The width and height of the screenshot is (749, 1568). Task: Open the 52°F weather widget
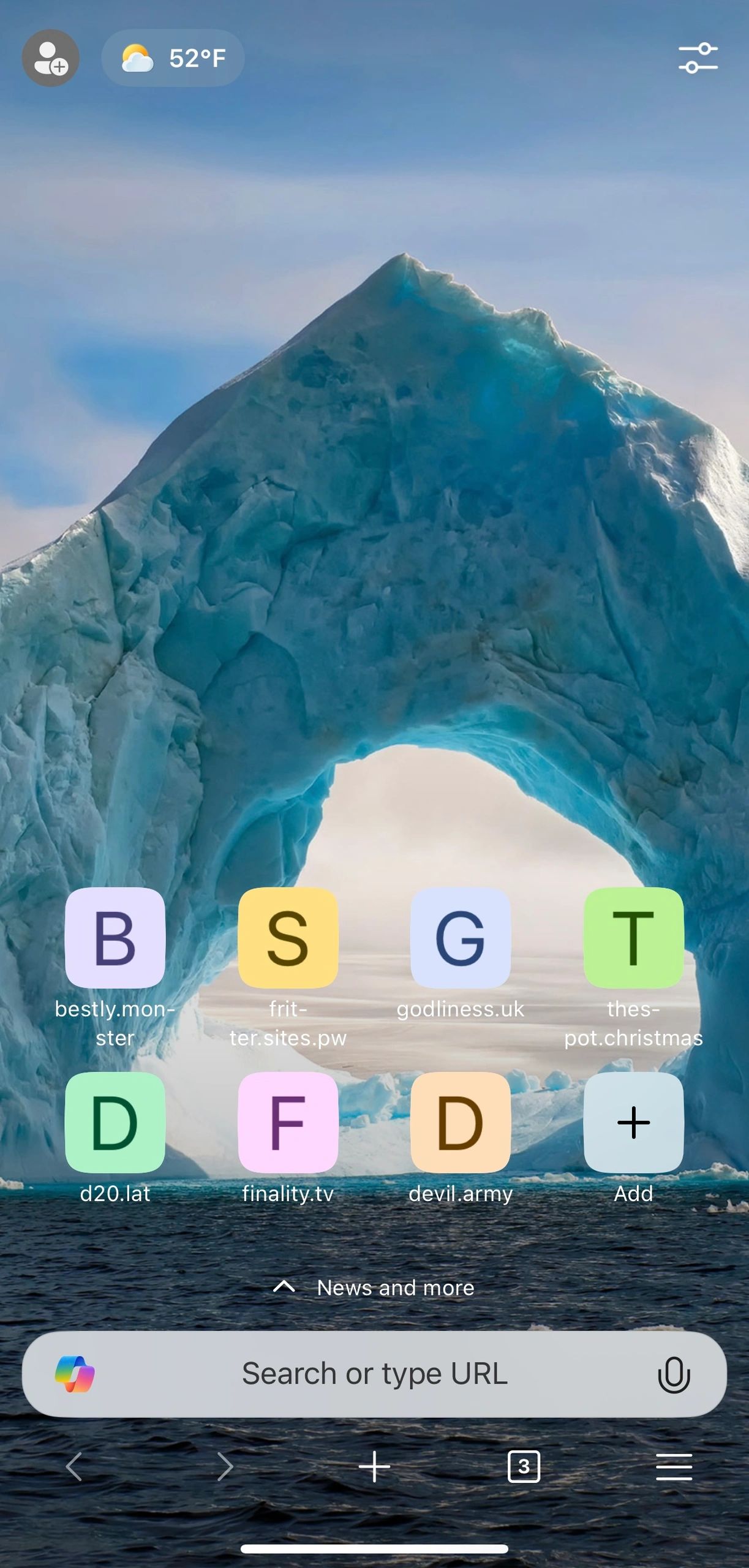point(173,58)
